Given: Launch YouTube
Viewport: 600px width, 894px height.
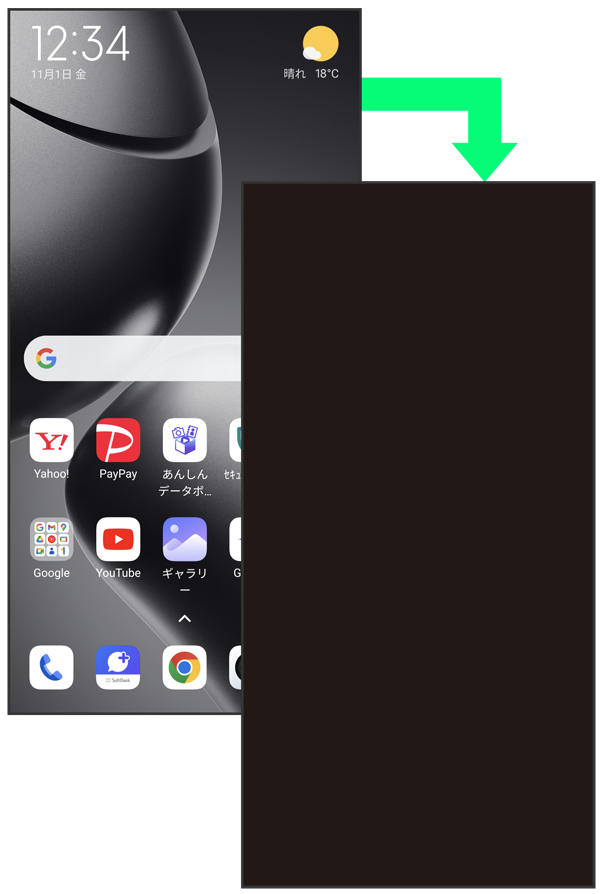Looking at the screenshot, I should (x=118, y=540).
